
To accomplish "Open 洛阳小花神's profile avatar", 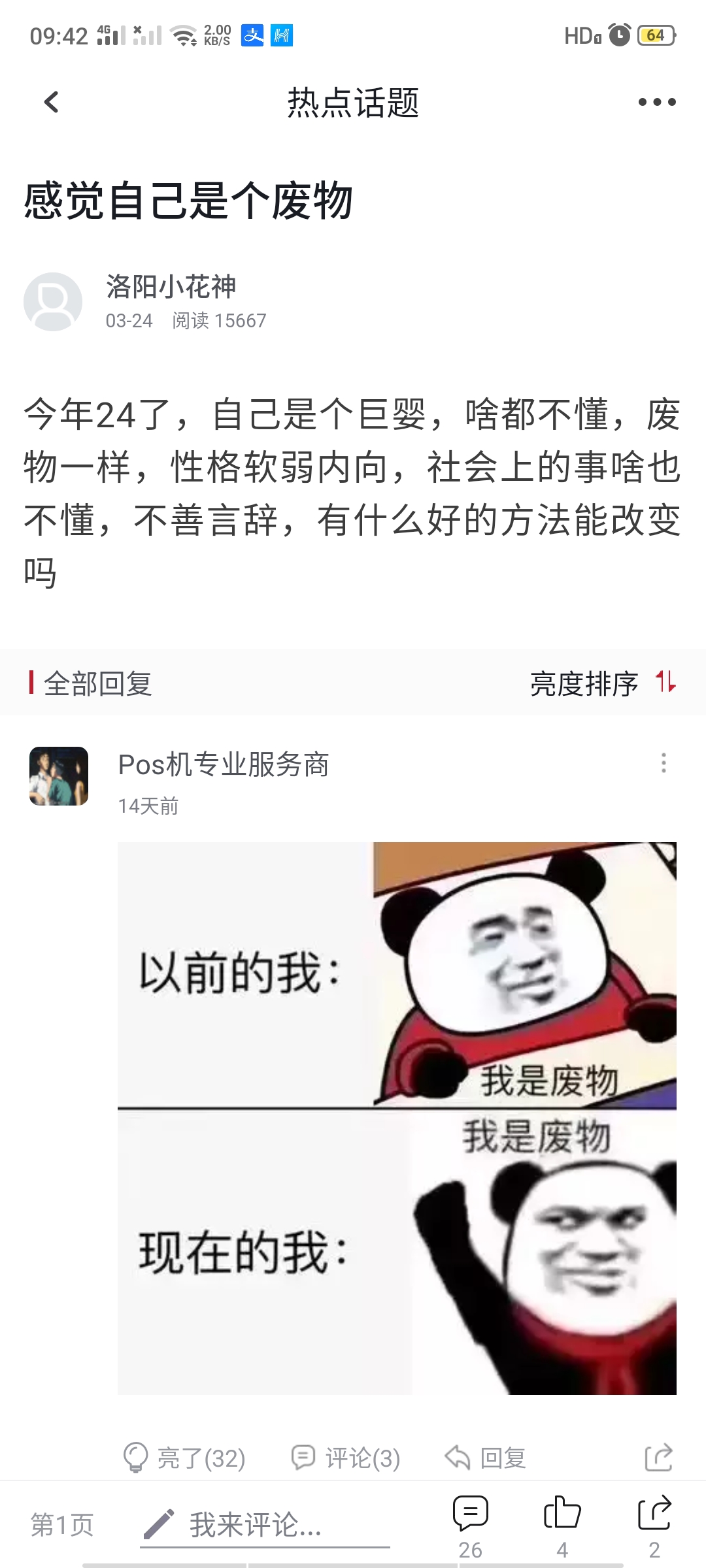I will pos(53,302).
